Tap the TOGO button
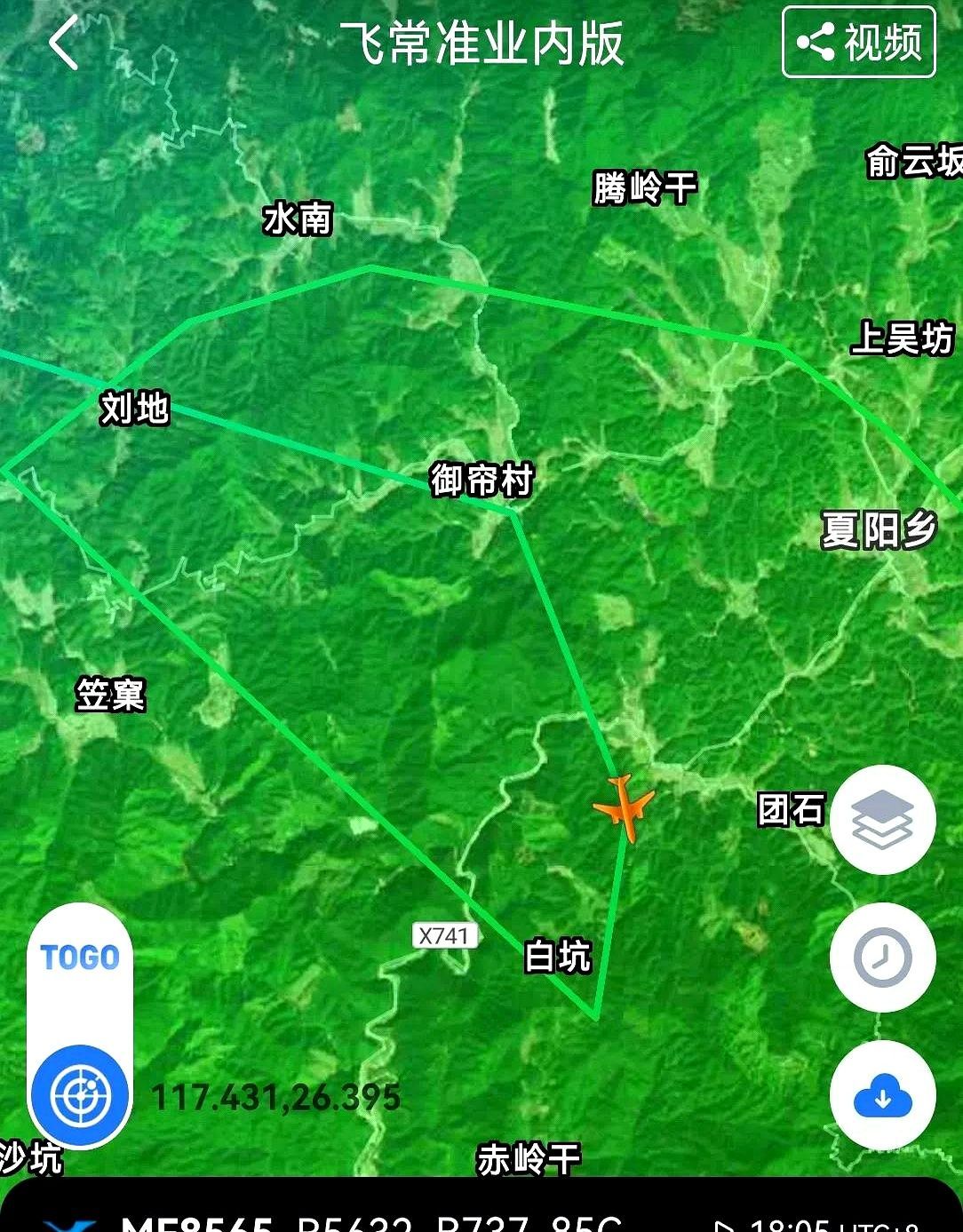This screenshot has height=1232, width=963. [x=80, y=958]
